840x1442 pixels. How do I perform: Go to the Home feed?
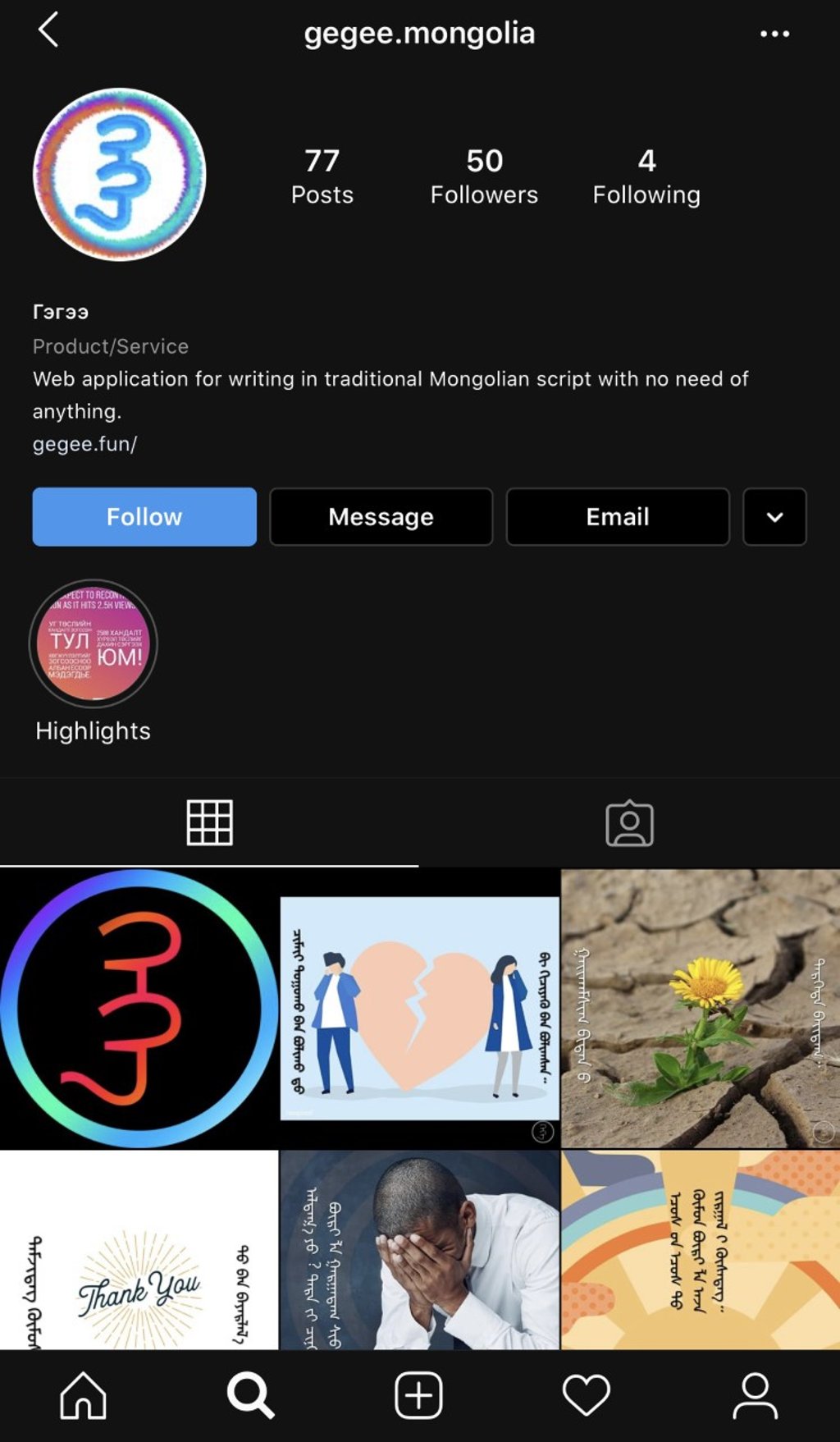(83, 1395)
